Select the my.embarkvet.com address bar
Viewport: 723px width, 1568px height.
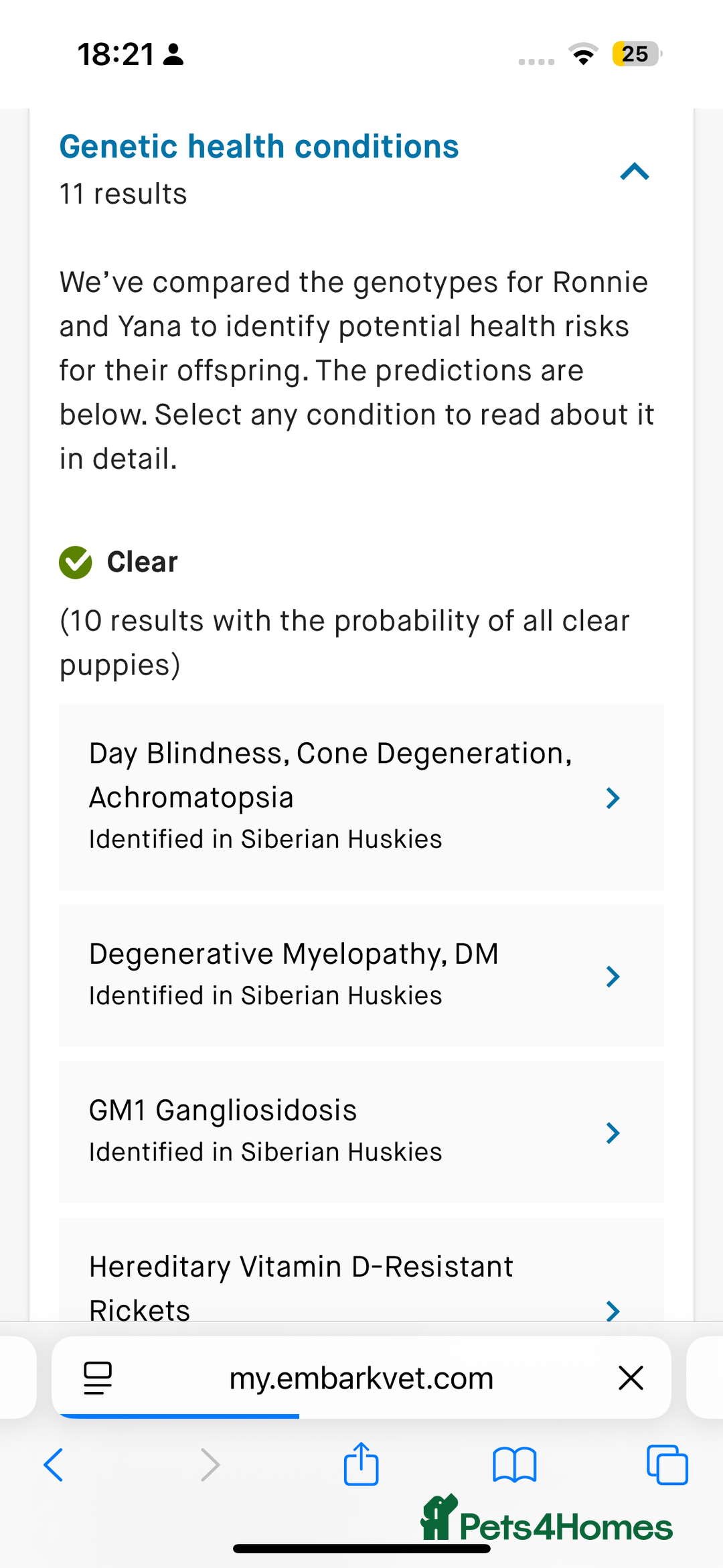pos(361,1378)
